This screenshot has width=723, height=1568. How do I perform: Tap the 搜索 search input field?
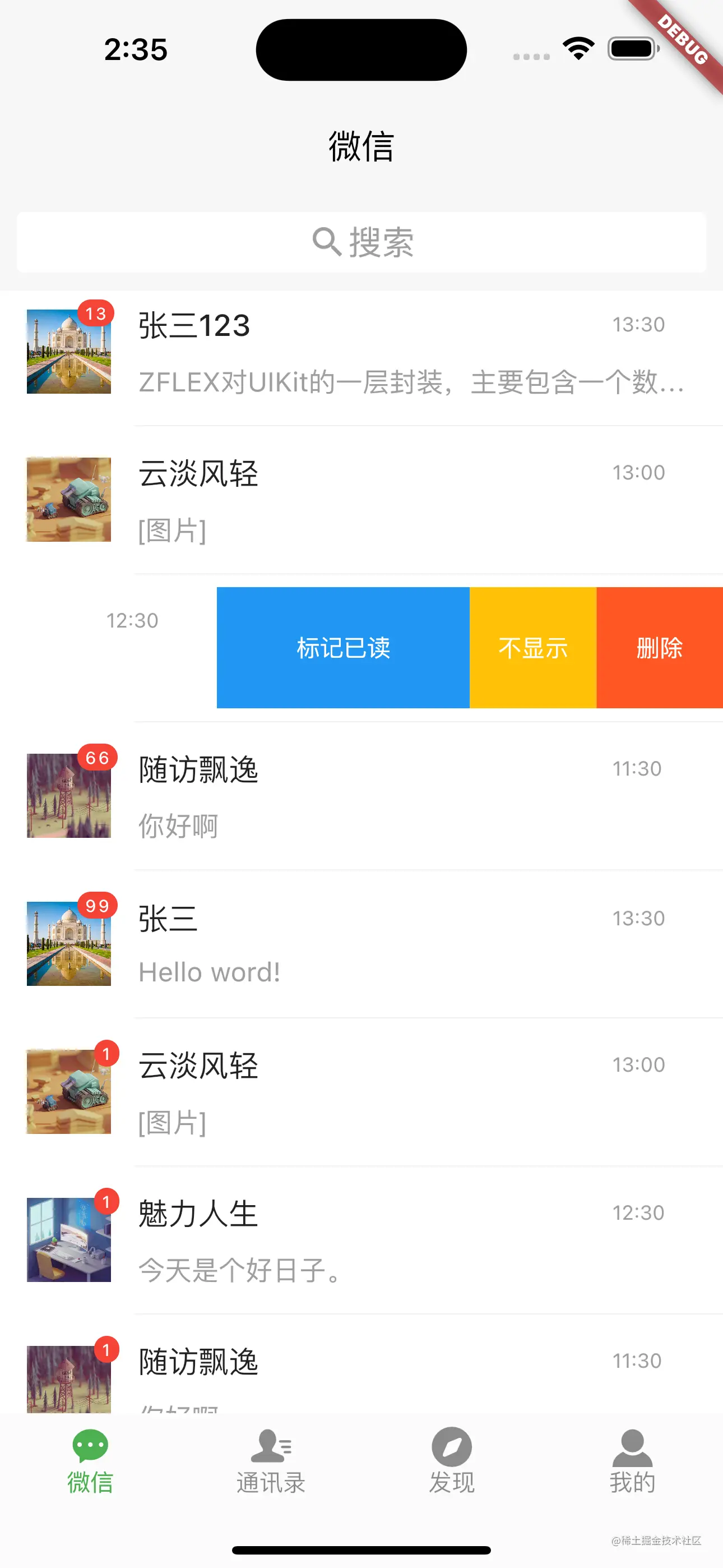coord(361,242)
